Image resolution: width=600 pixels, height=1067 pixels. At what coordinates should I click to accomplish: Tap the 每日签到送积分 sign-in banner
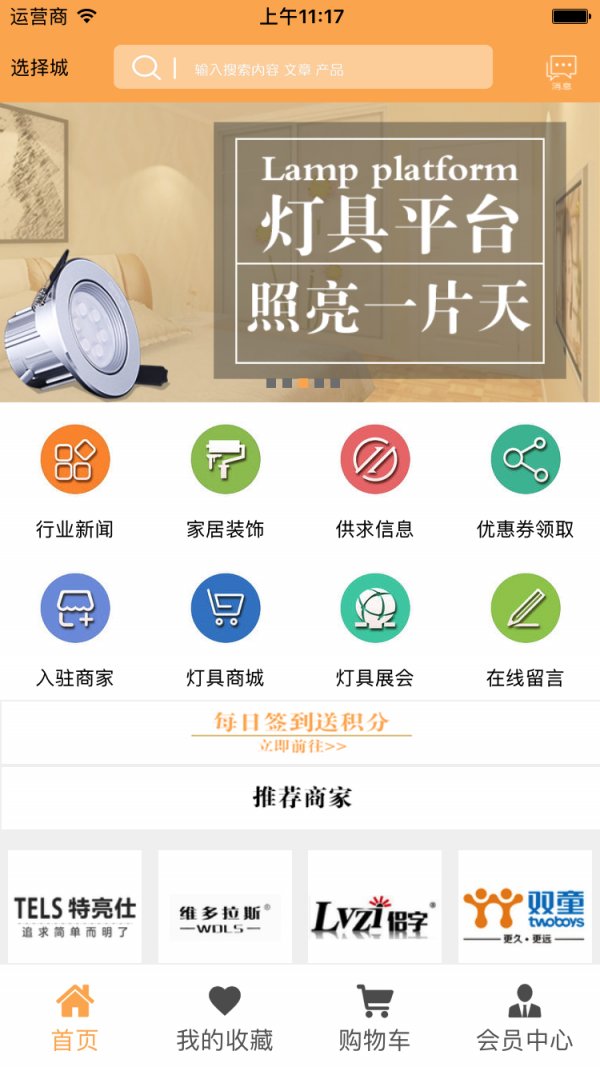(301, 732)
